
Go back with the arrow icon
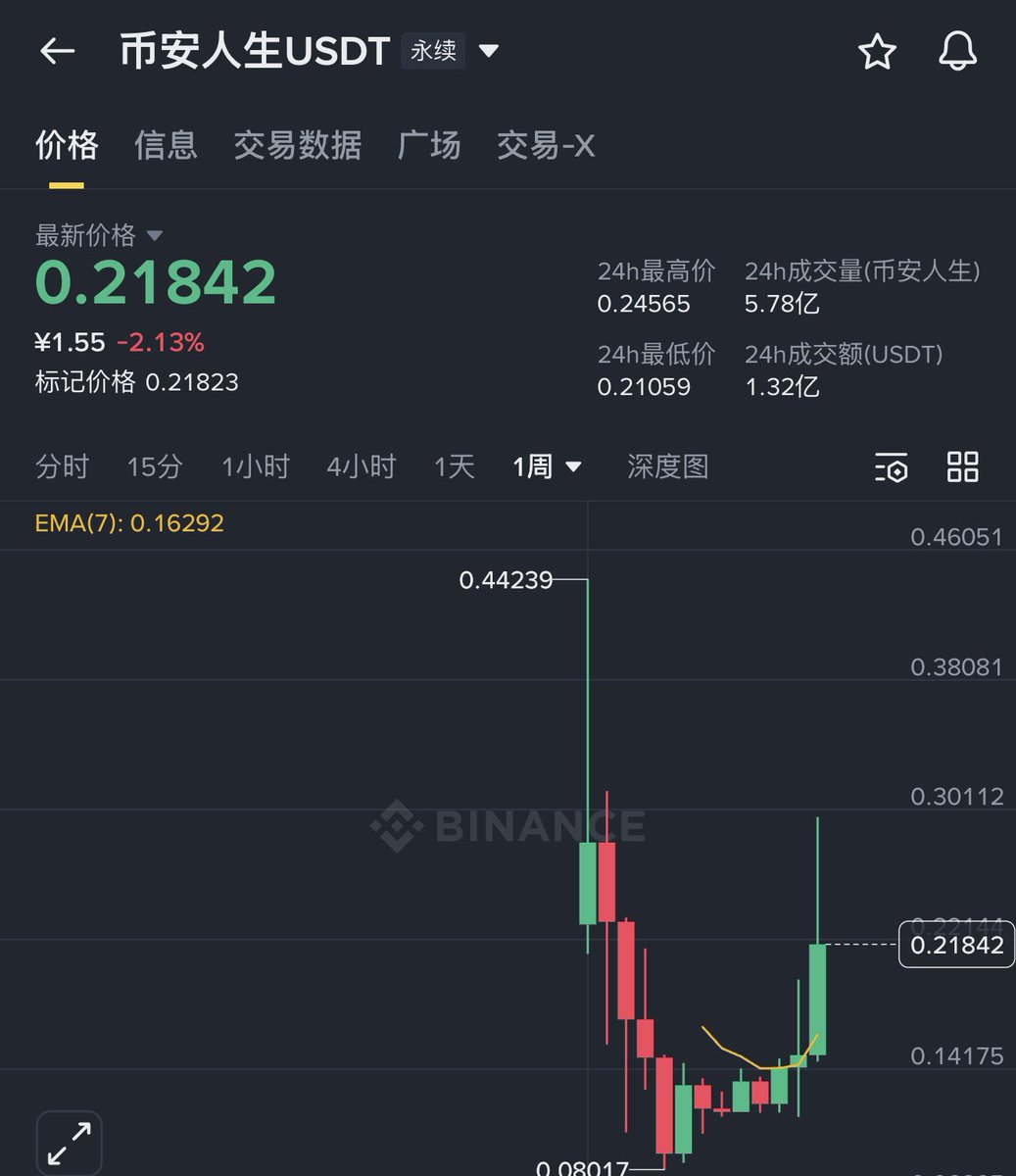click(x=57, y=51)
